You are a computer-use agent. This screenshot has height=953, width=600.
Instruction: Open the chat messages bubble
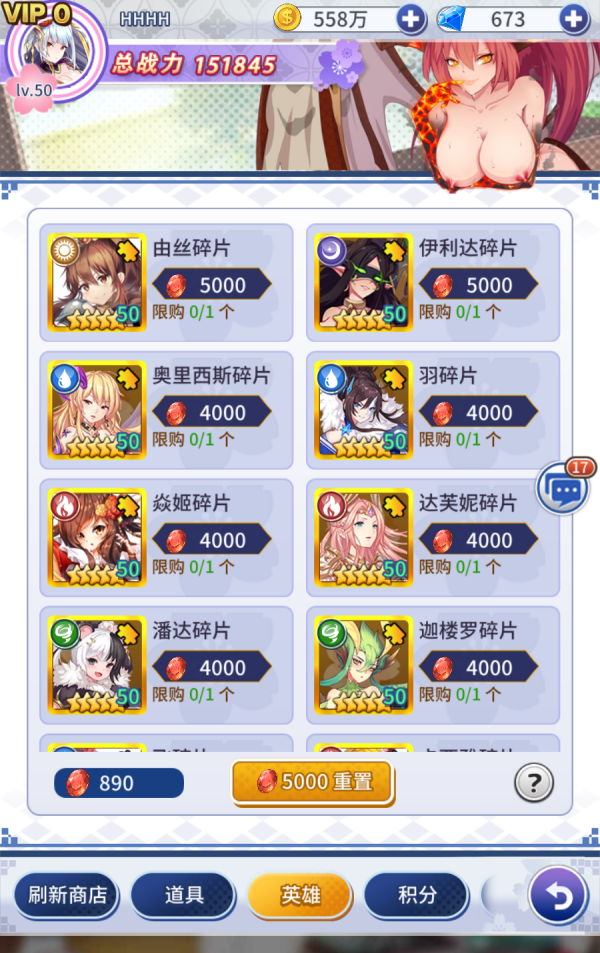[x=562, y=489]
